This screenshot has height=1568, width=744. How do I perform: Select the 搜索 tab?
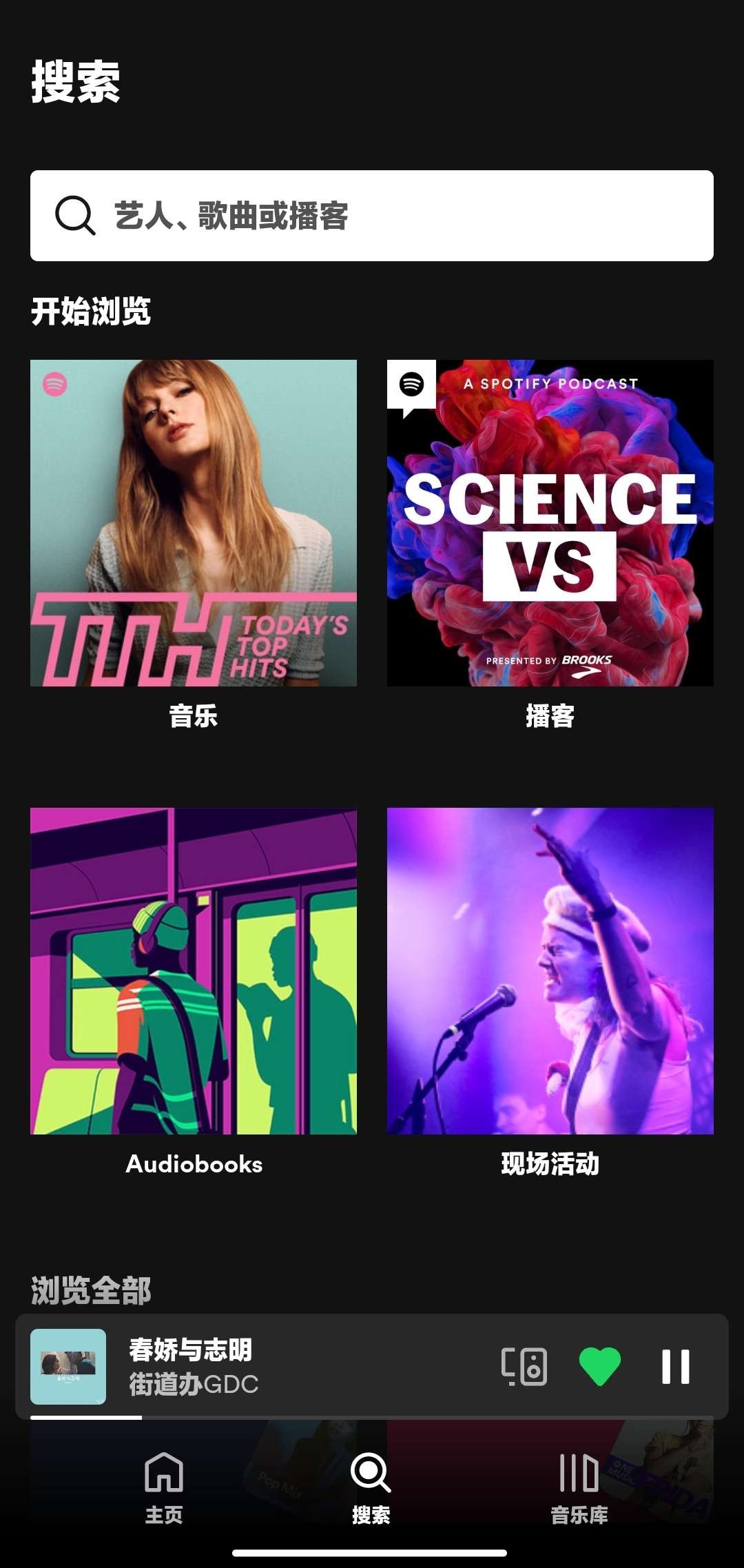(x=371, y=1487)
